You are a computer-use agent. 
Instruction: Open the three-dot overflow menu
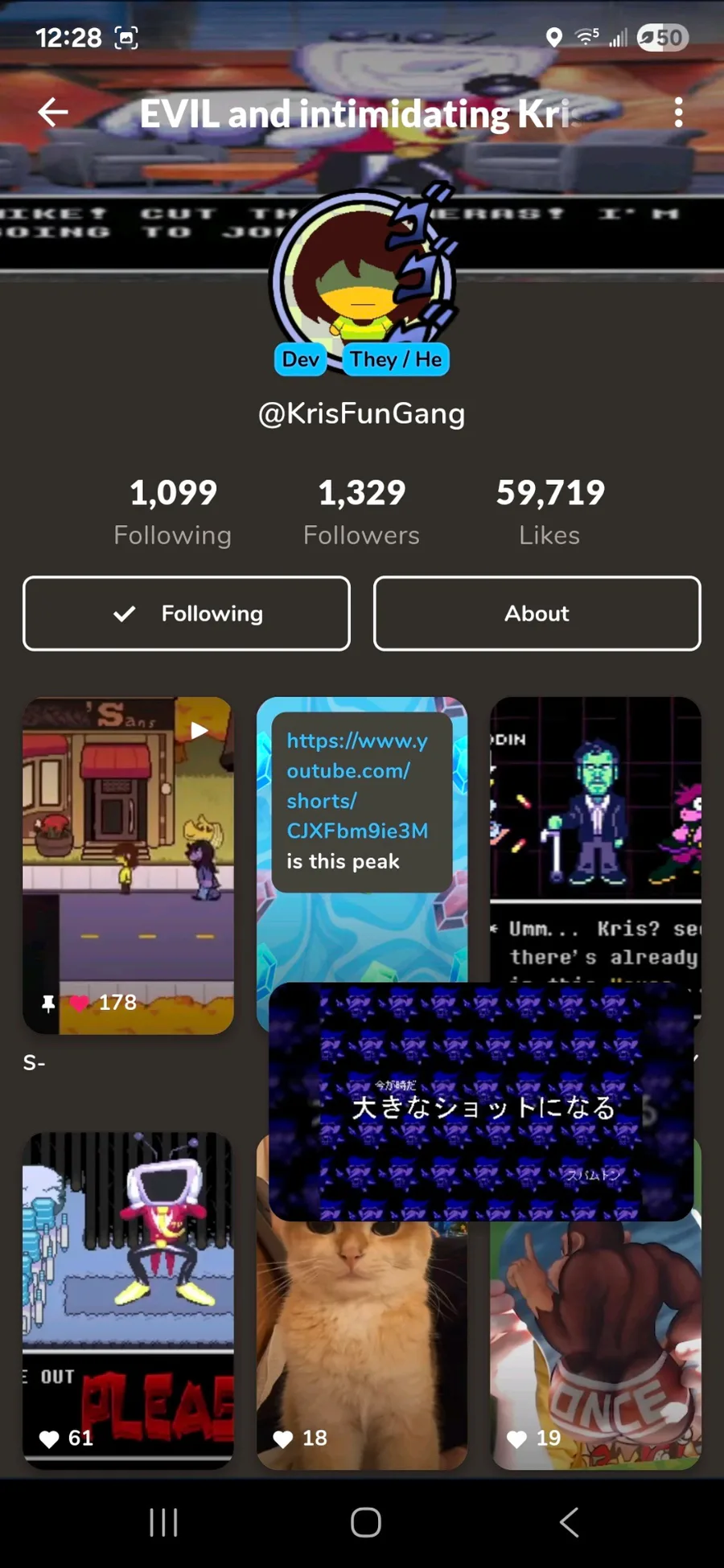click(679, 113)
